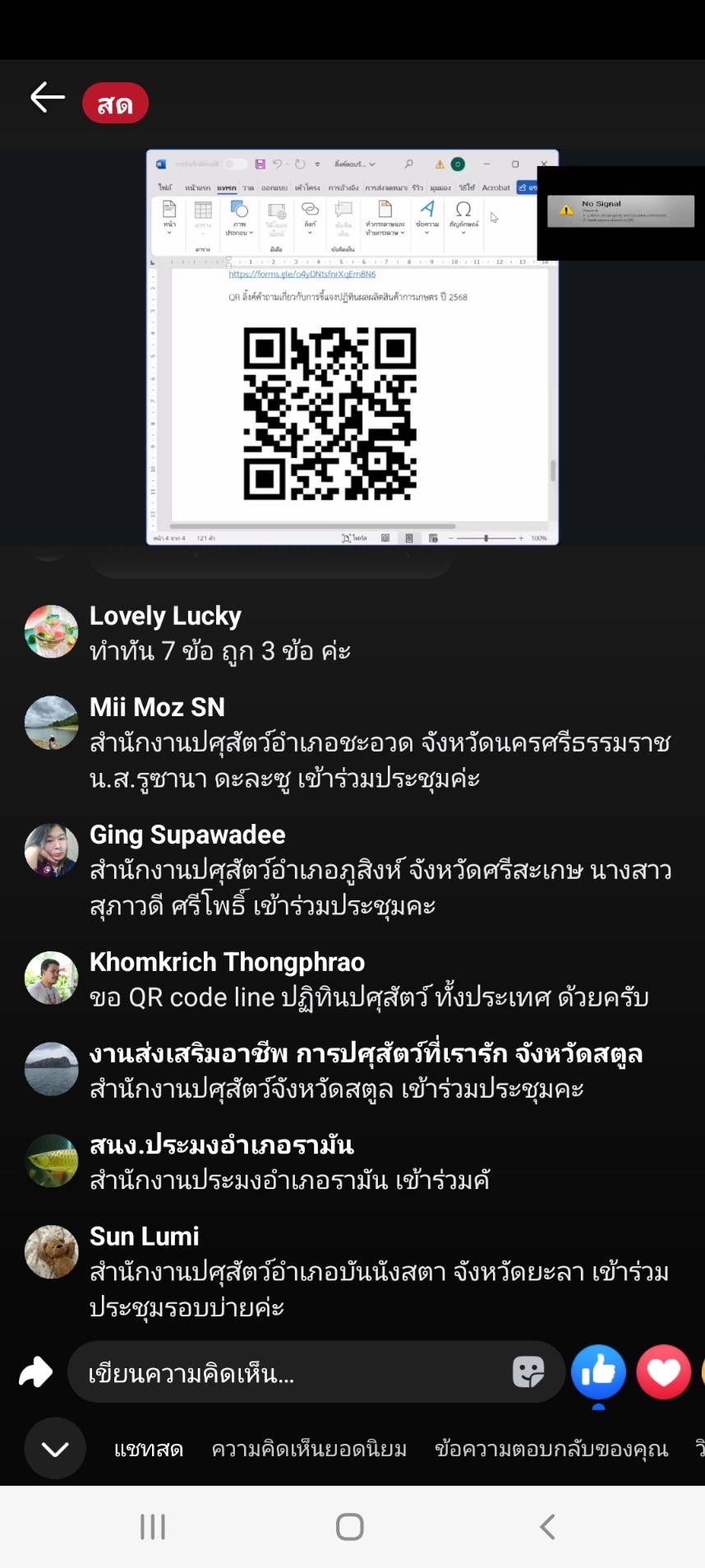705x1568 pixels.
Task: Send a heart reaction
Action: 663,1371
